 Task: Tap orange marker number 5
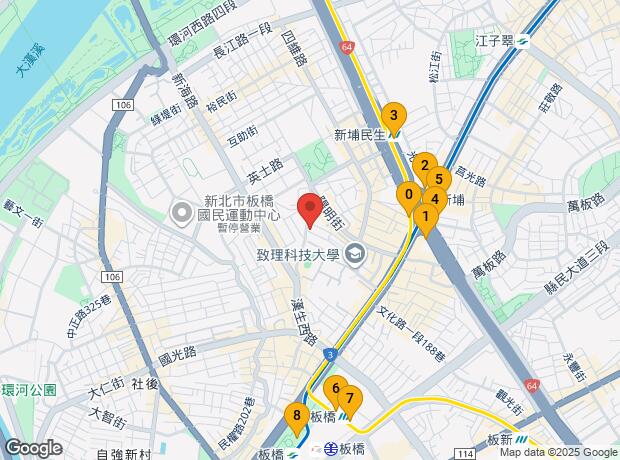pyautogui.click(x=440, y=180)
